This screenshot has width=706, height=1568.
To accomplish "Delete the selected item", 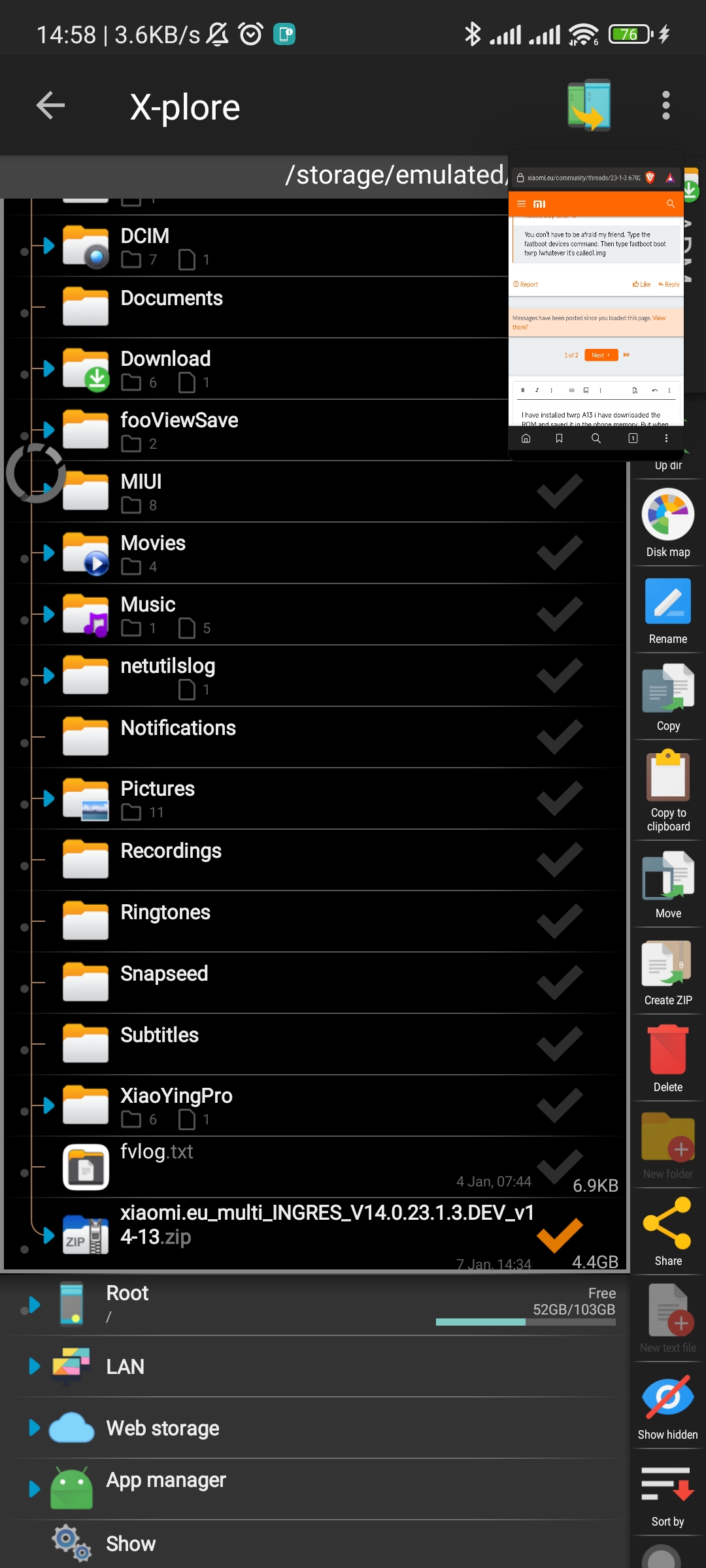I will pos(668,1059).
